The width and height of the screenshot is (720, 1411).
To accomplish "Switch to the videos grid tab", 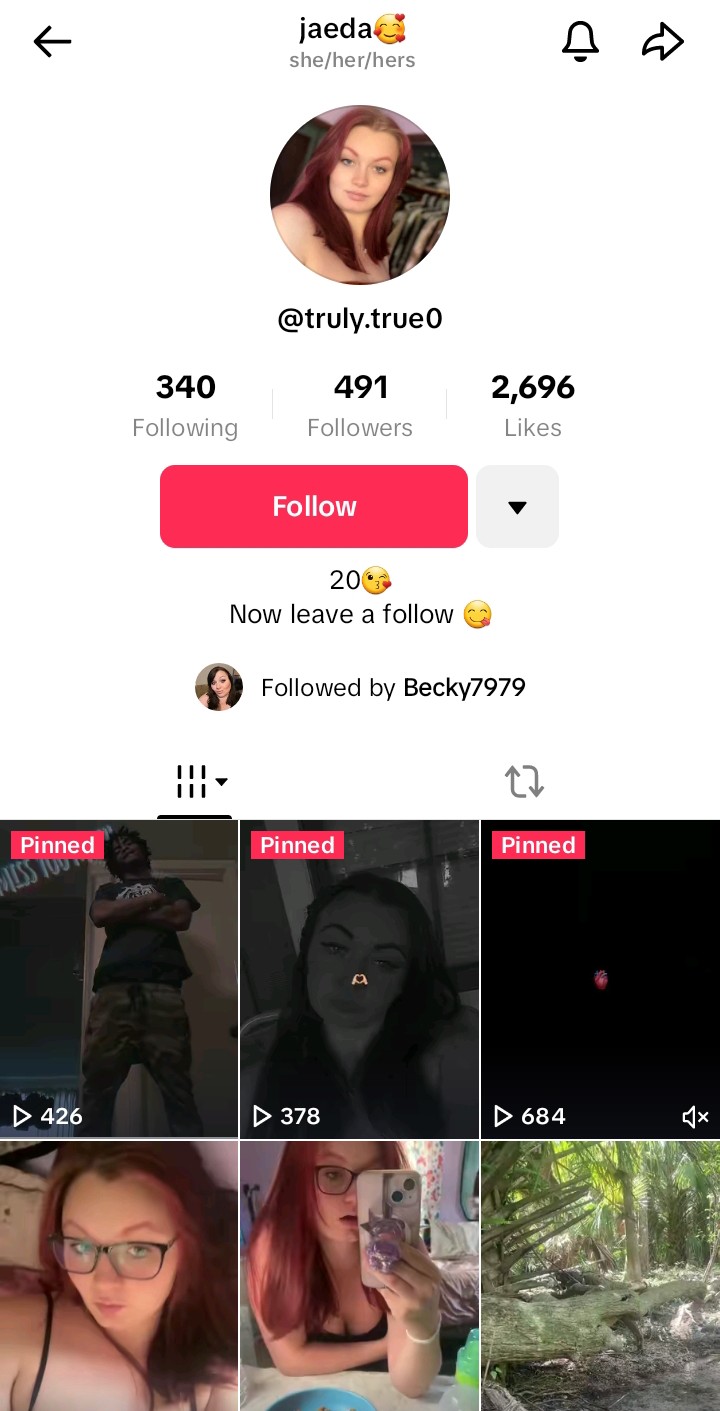I will click(x=195, y=781).
